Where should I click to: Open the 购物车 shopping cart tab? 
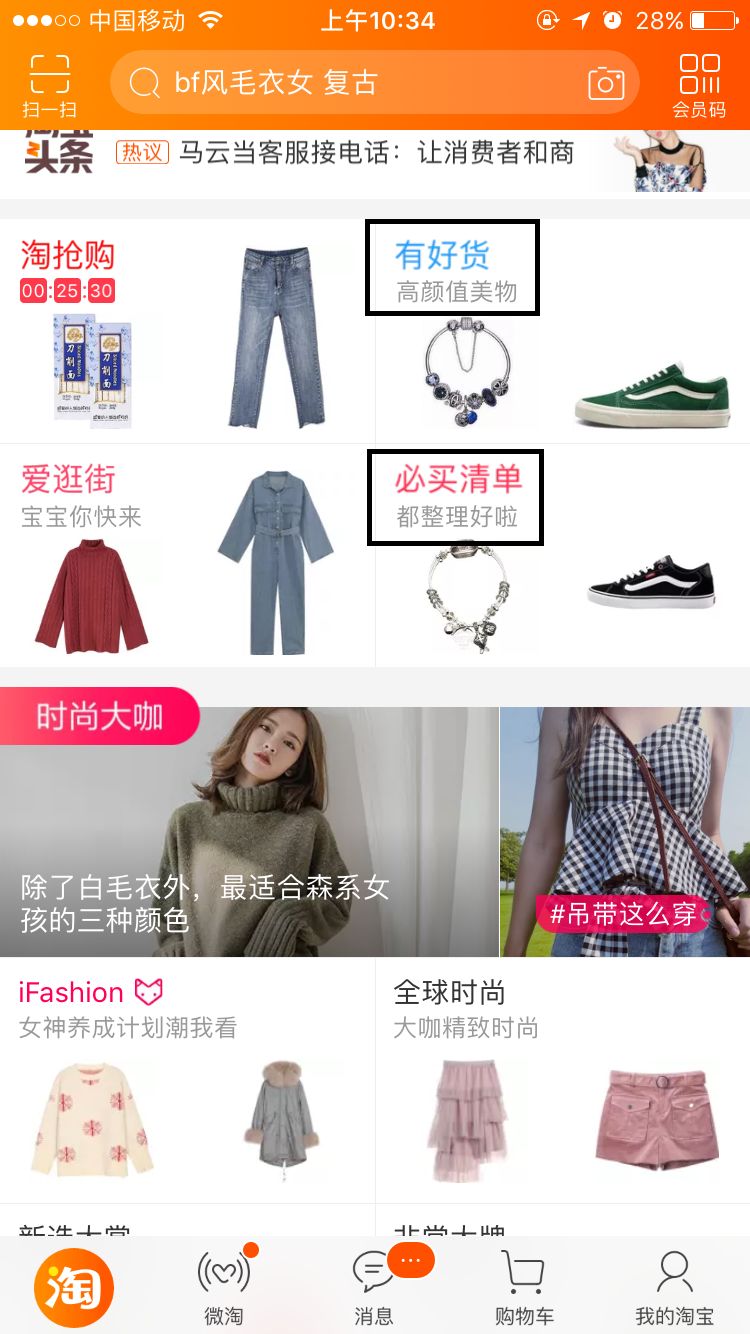(x=524, y=1286)
